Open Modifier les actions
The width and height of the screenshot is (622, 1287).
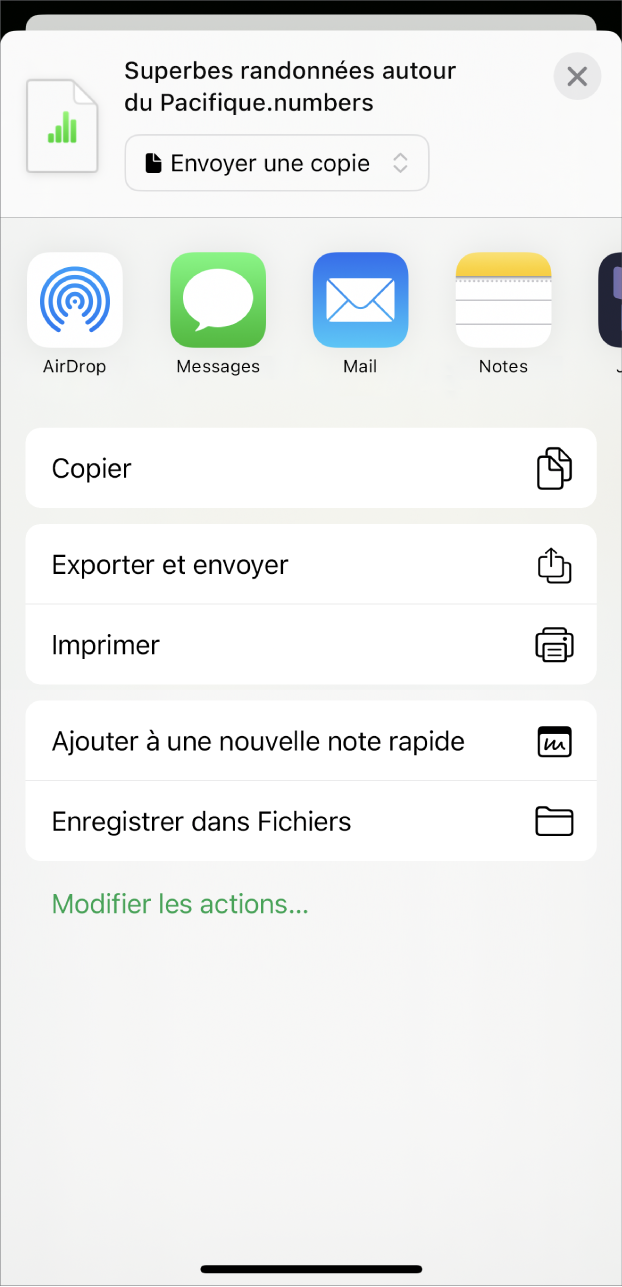tap(180, 904)
